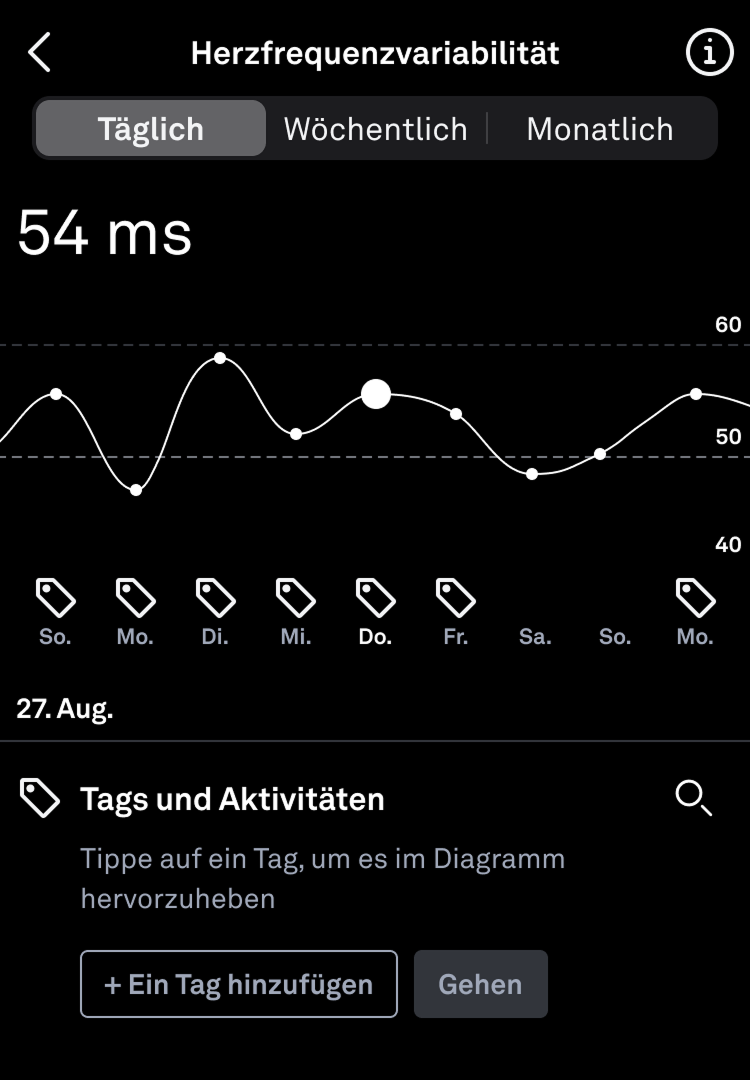Go back using the top-left arrow
The height and width of the screenshot is (1080, 750).
(39, 52)
